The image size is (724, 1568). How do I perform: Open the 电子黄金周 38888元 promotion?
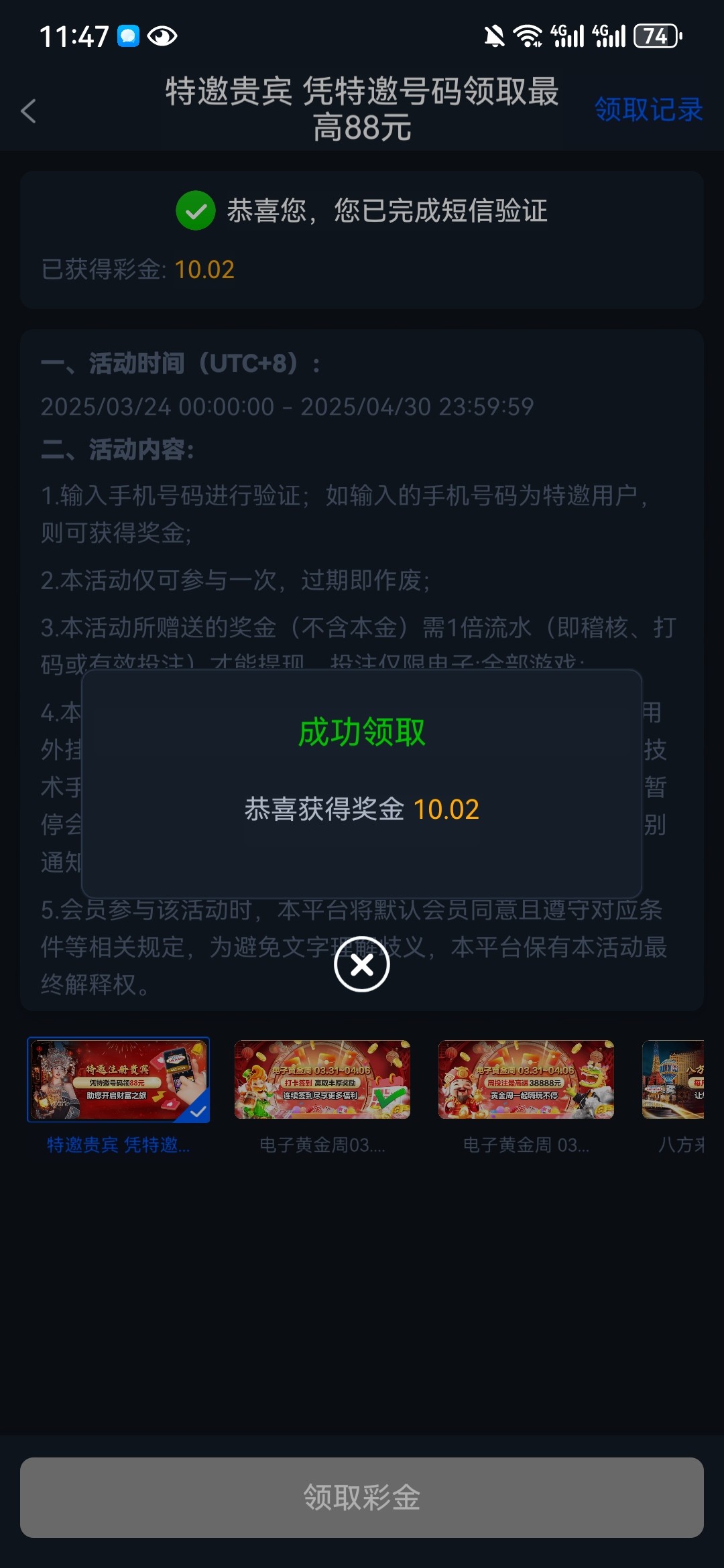[526, 1080]
